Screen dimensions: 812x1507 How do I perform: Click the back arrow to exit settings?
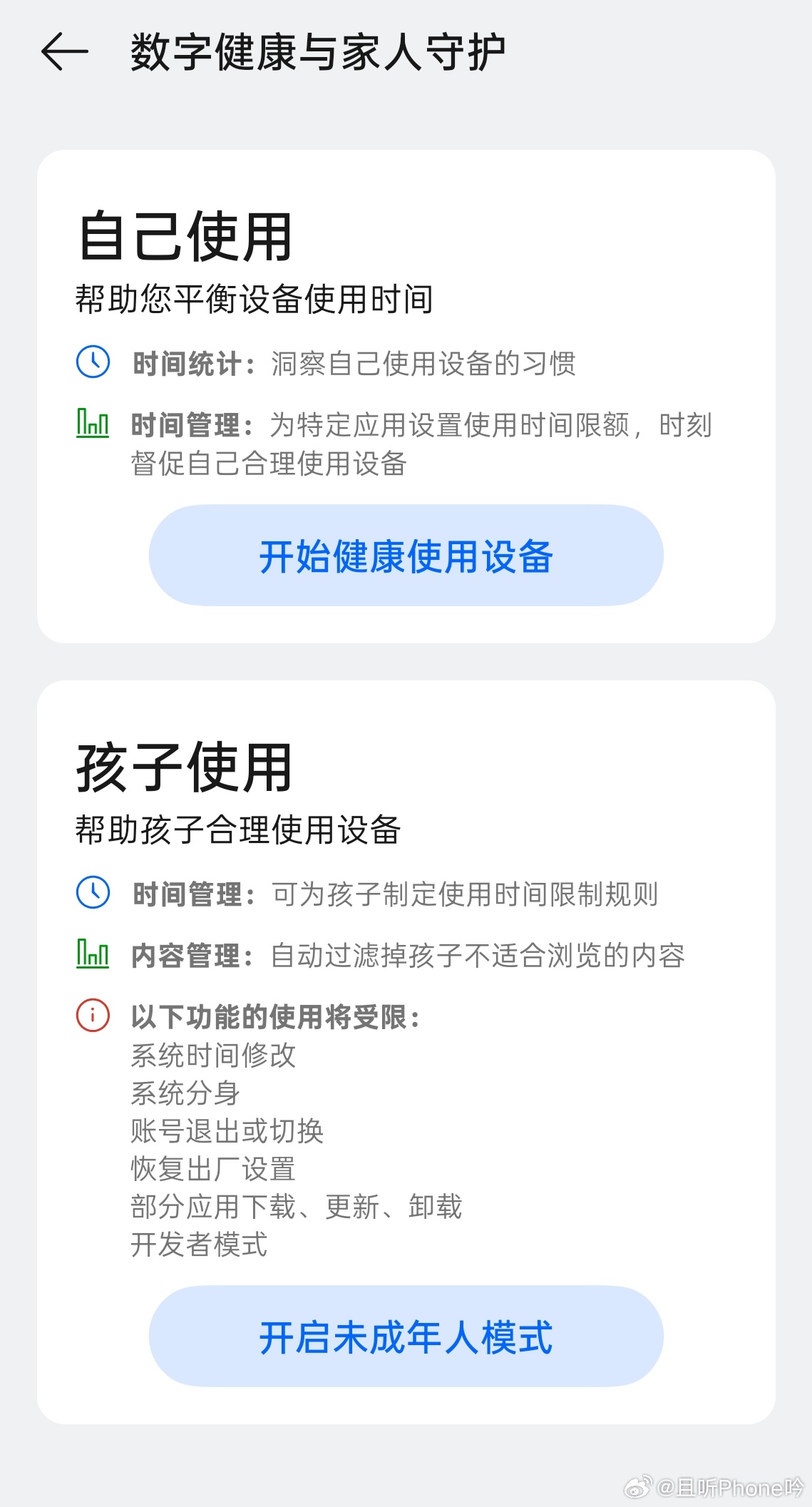[63, 51]
